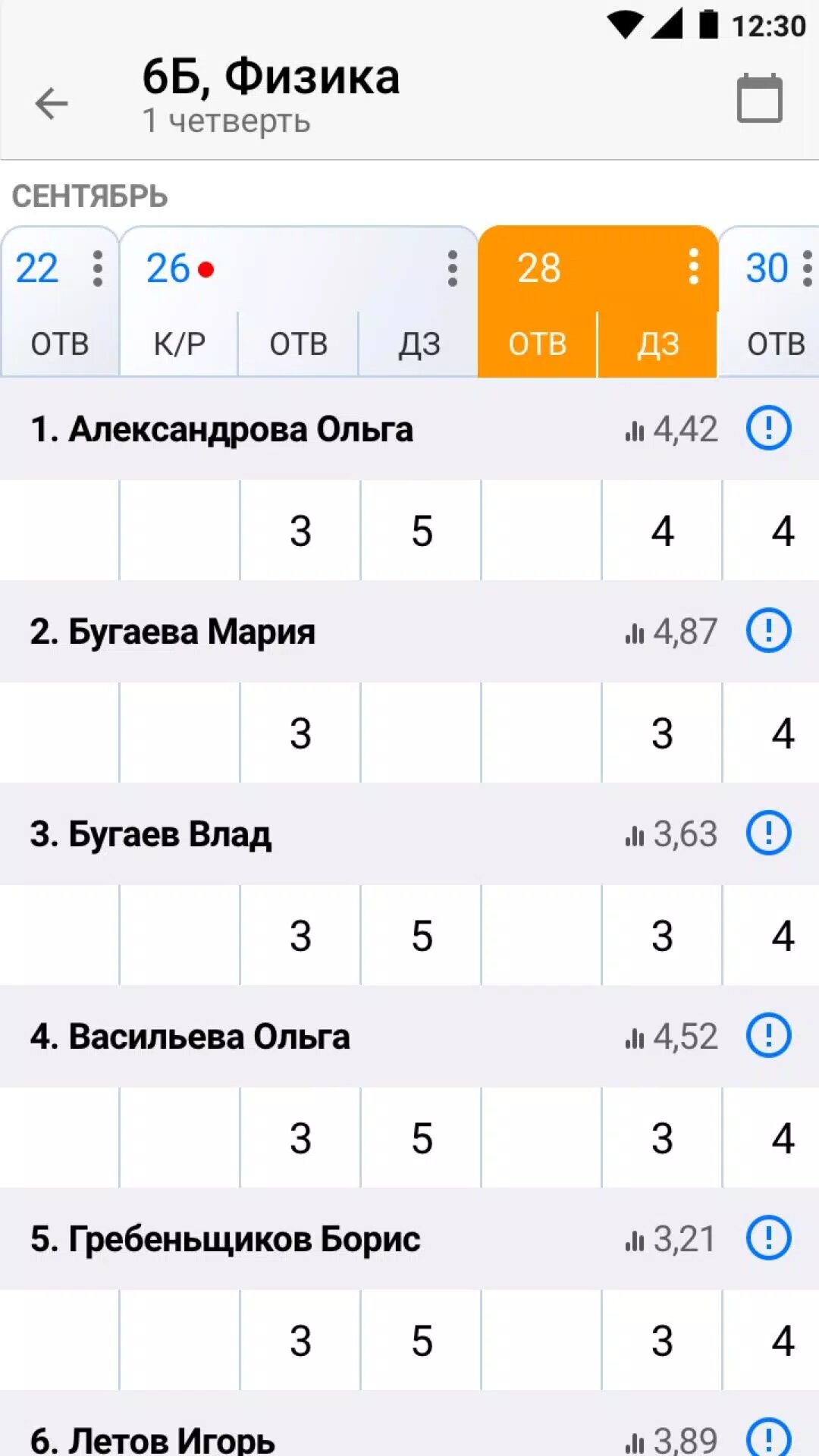Open info icon for Гребенщиков Борис
This screenshot has height=1456, width=819.
pos(768,1238)
